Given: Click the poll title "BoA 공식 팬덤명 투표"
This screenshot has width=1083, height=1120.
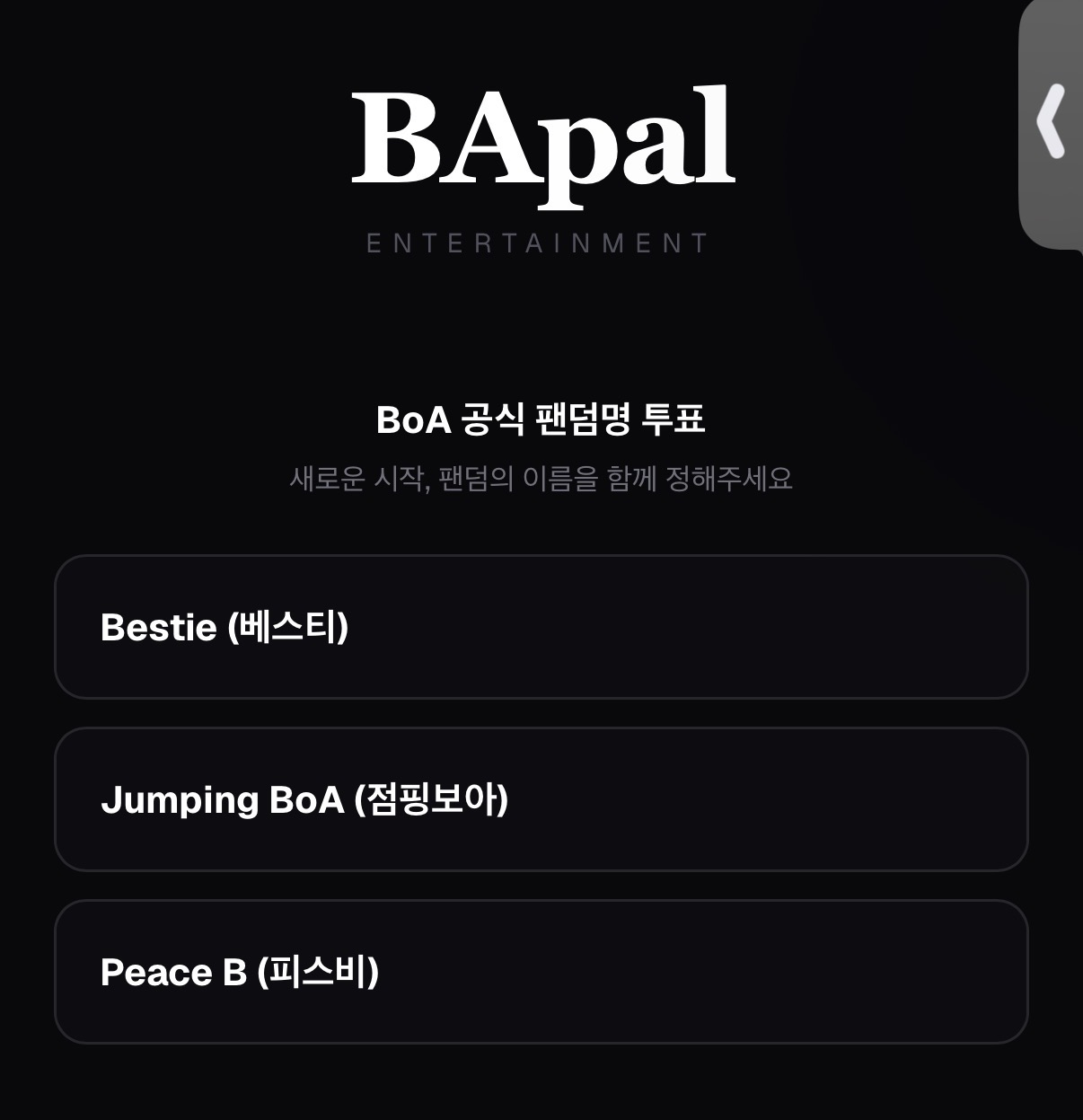Looking at the screenshot, I should [x=541, y=416].
